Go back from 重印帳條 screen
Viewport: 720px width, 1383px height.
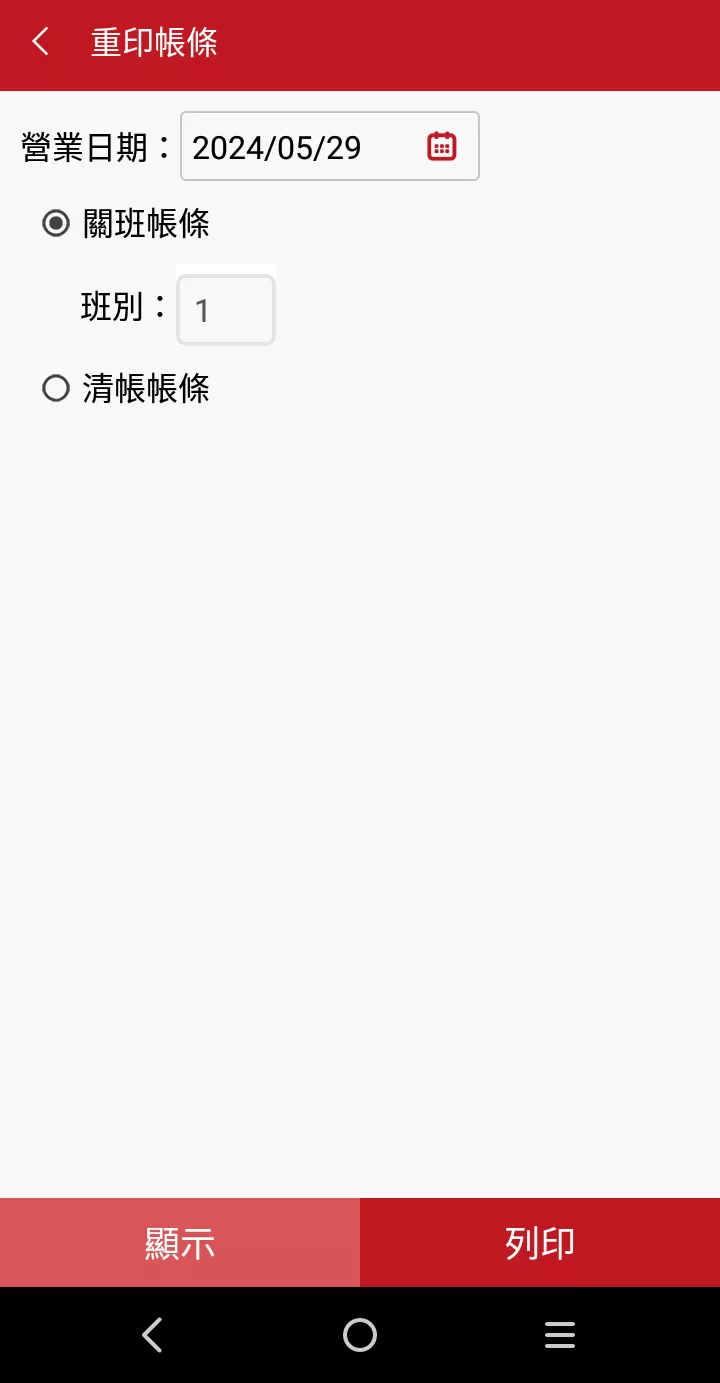tap(40, 42)
